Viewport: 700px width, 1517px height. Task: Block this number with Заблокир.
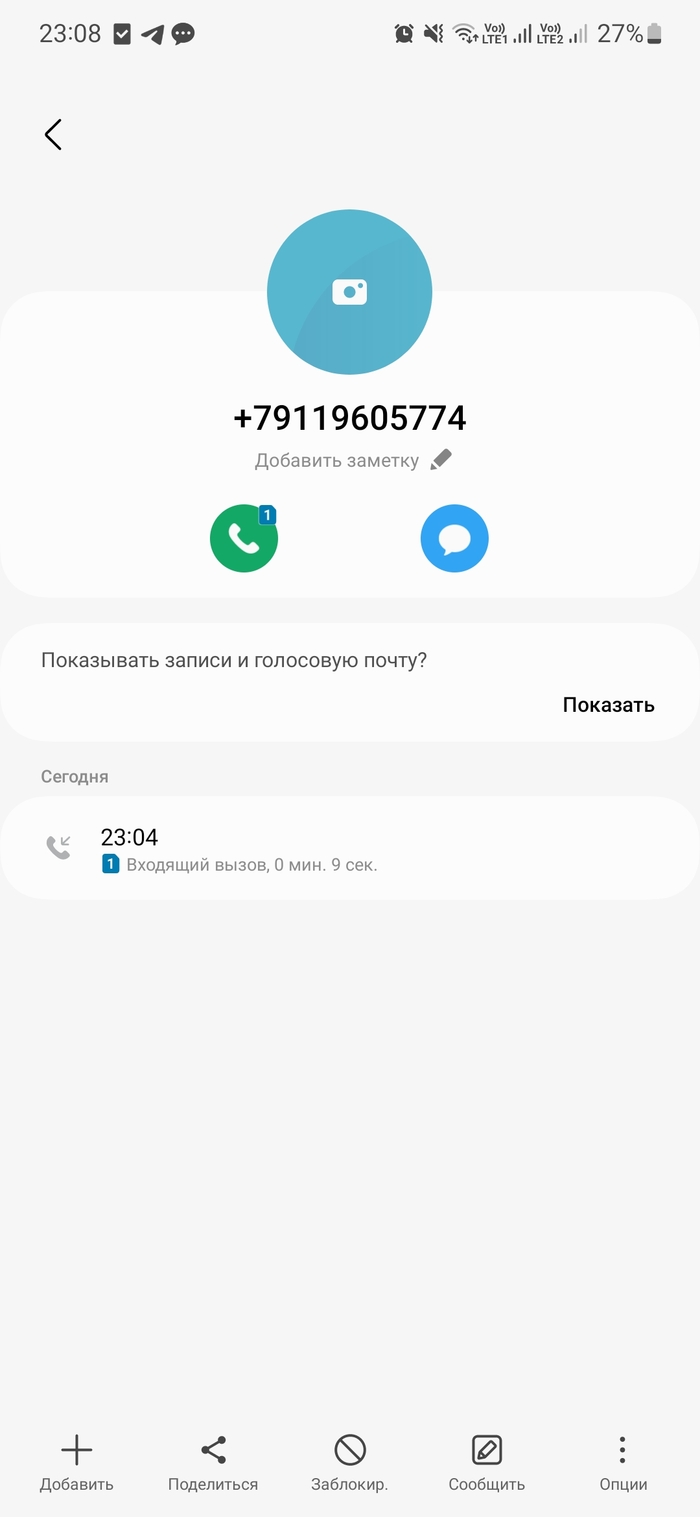point(349,1463)
